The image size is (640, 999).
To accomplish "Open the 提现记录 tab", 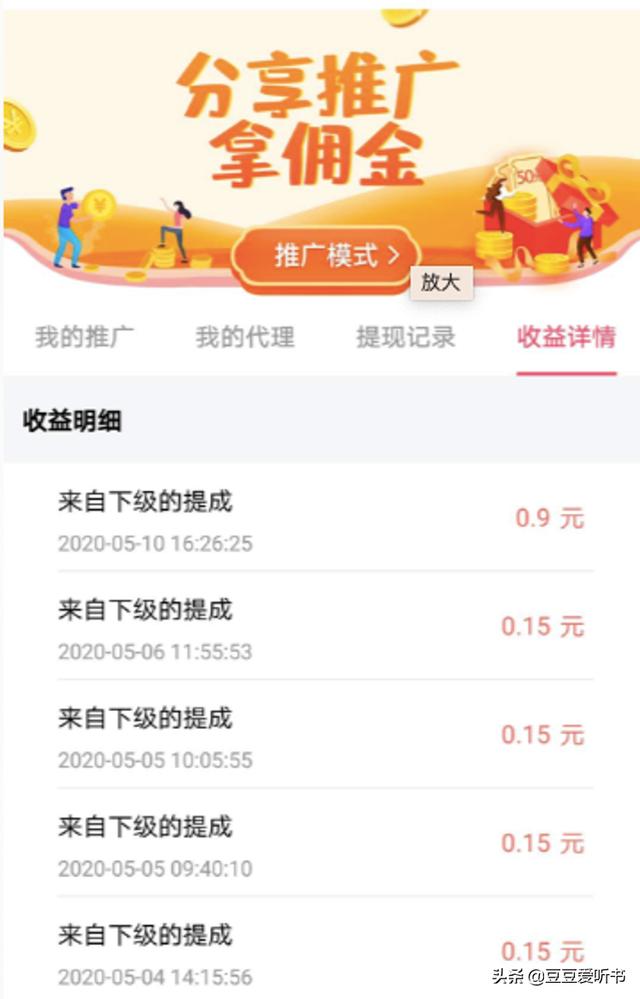I will (406, 337).
